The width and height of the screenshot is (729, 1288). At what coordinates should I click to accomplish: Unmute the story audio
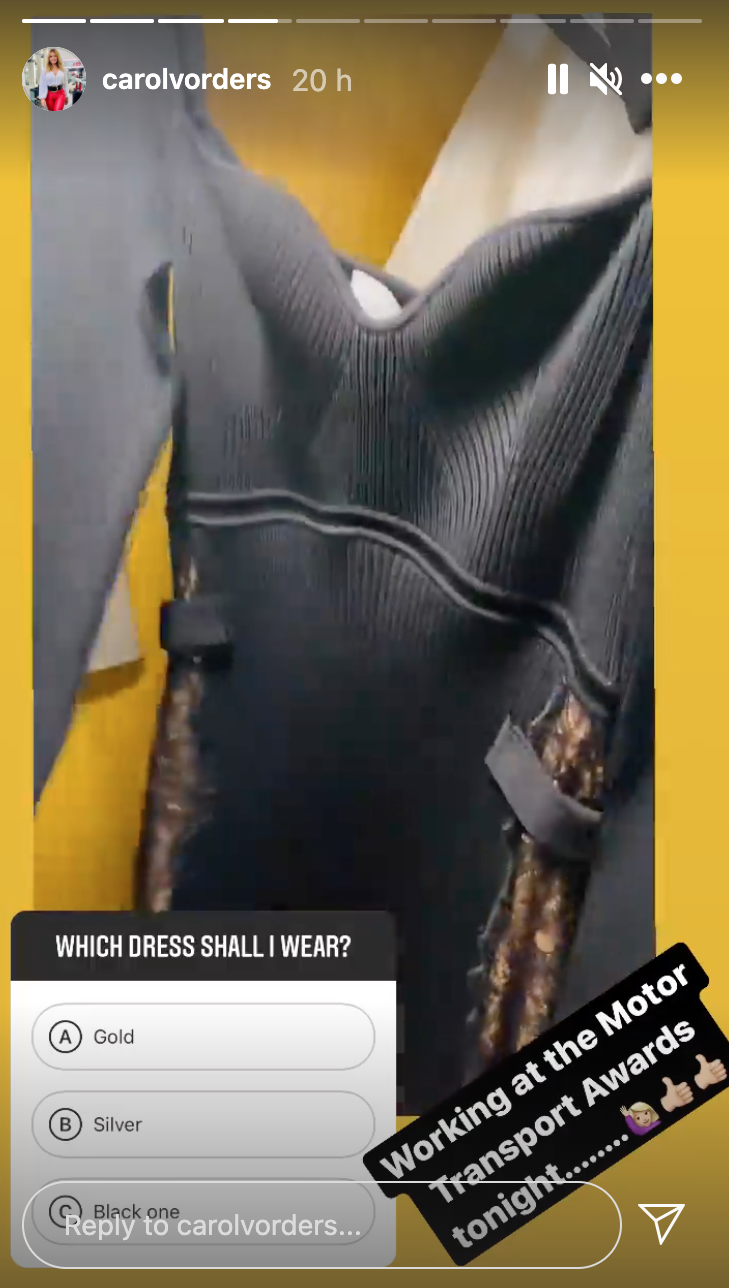(606, 79)
